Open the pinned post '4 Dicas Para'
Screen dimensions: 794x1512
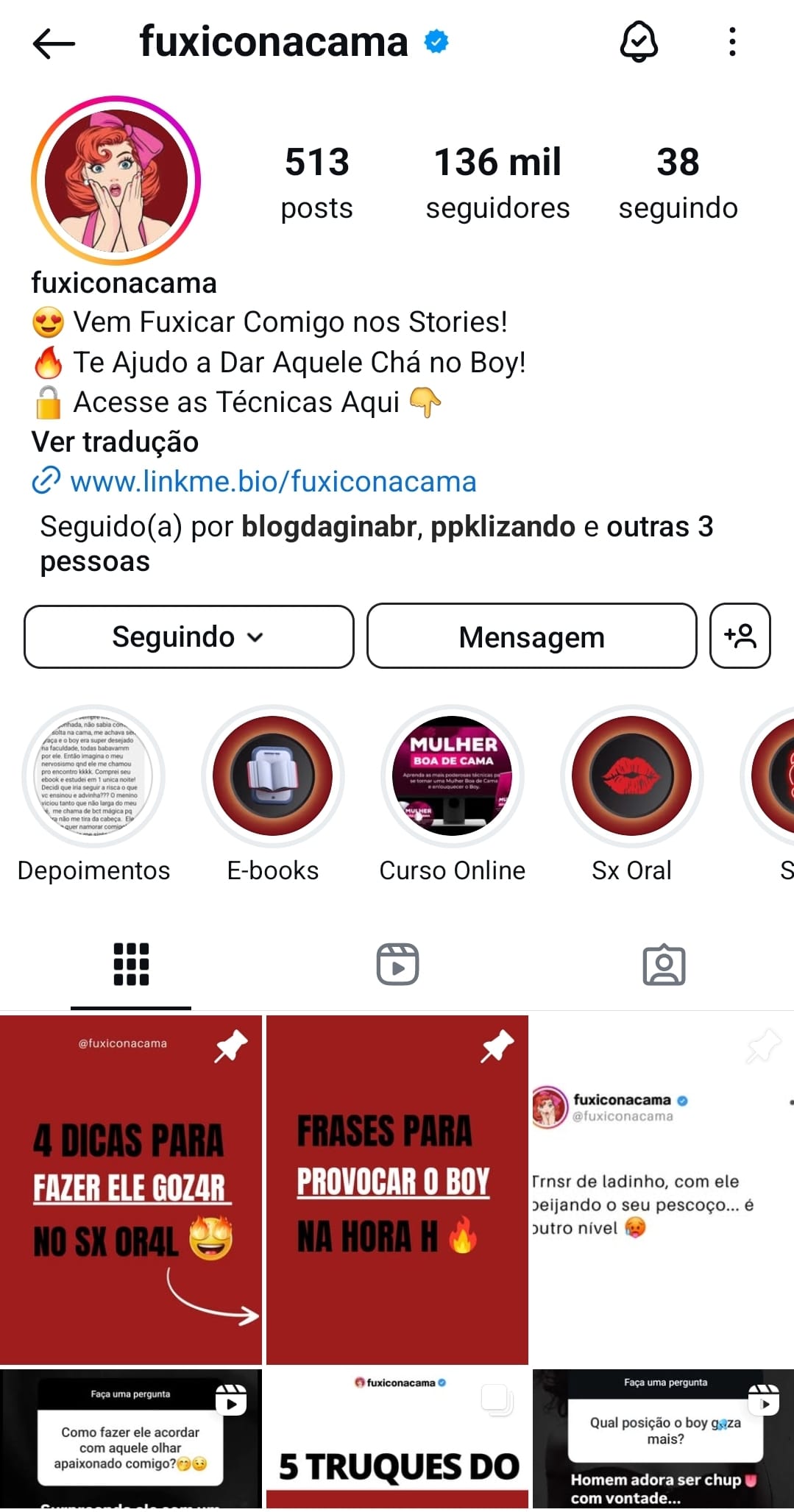click(131, 1189)
